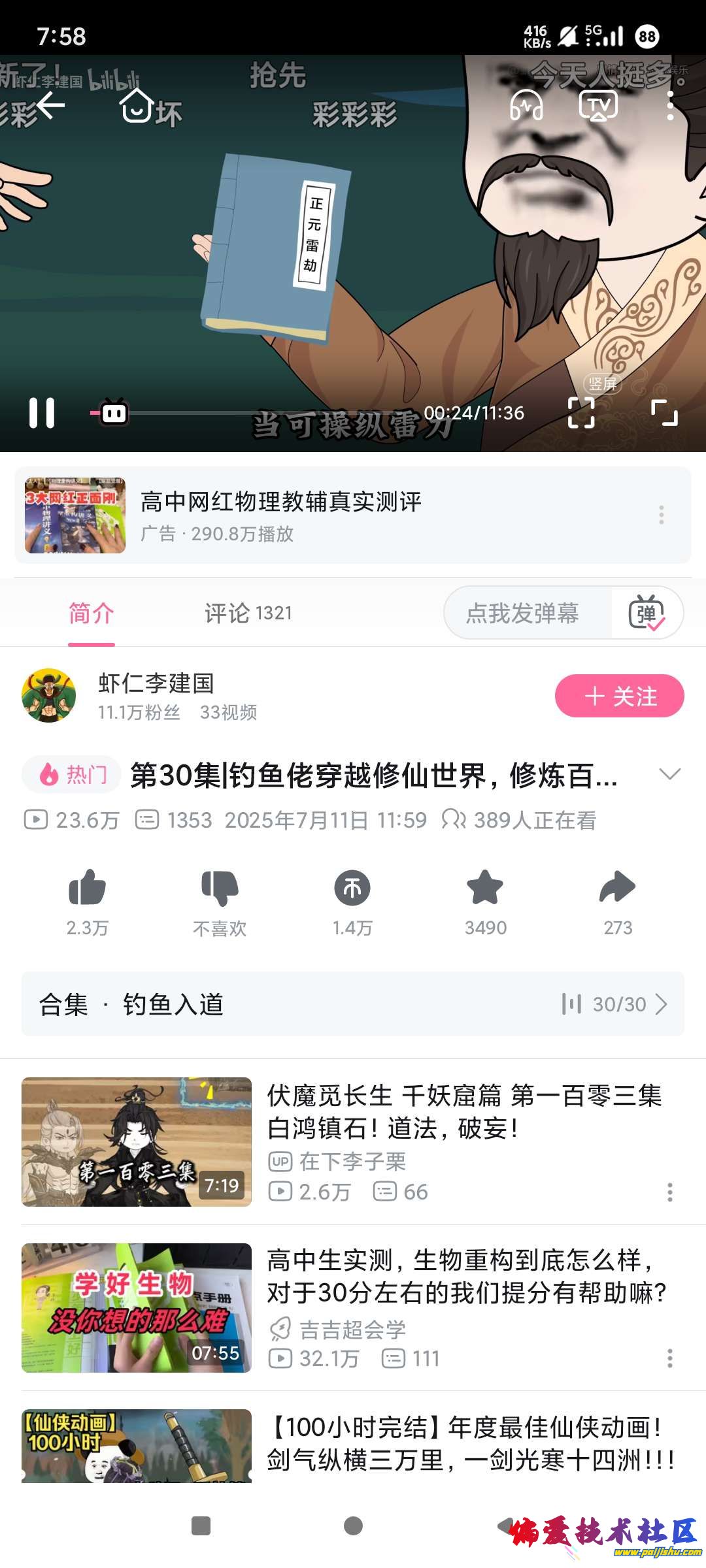Screen dimensions: 706x1568
Task: Return to Bilibili home via house icon
Action: (x=137, y=106)
